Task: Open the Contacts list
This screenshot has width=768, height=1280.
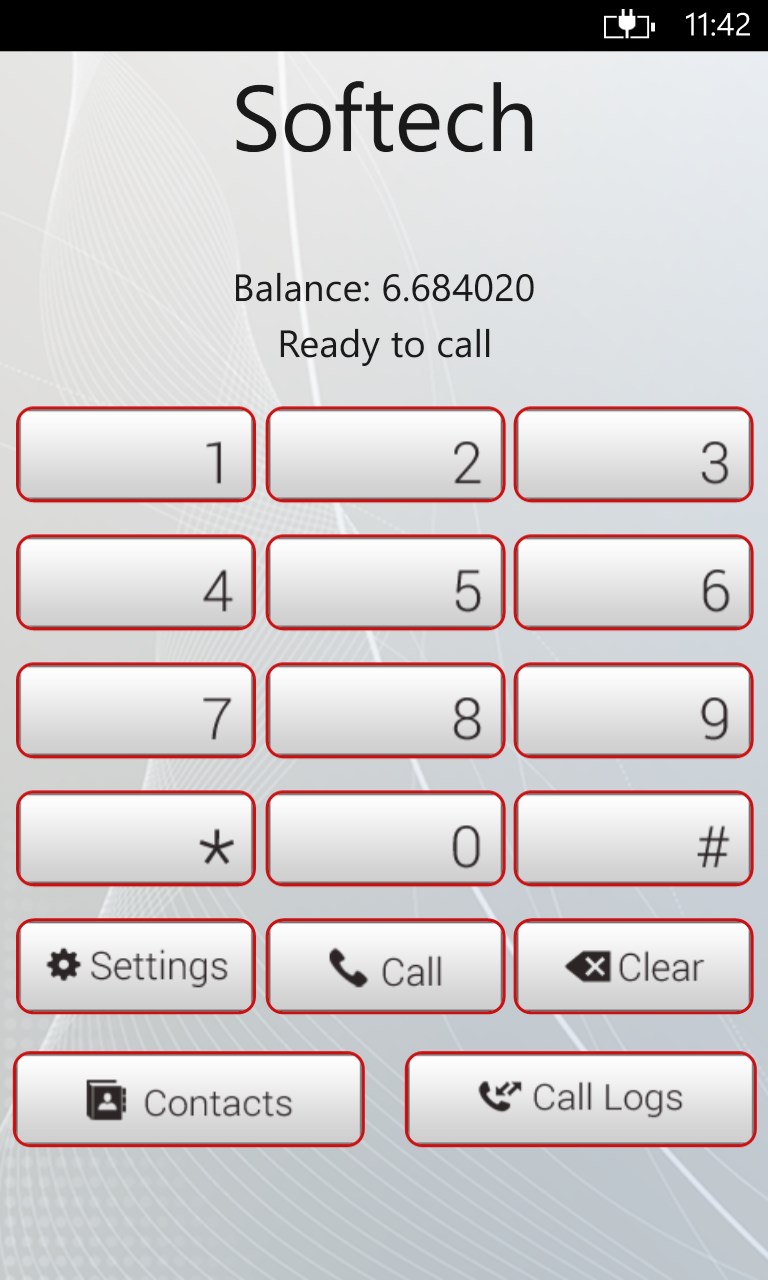Action: [x=189, y=1099]
